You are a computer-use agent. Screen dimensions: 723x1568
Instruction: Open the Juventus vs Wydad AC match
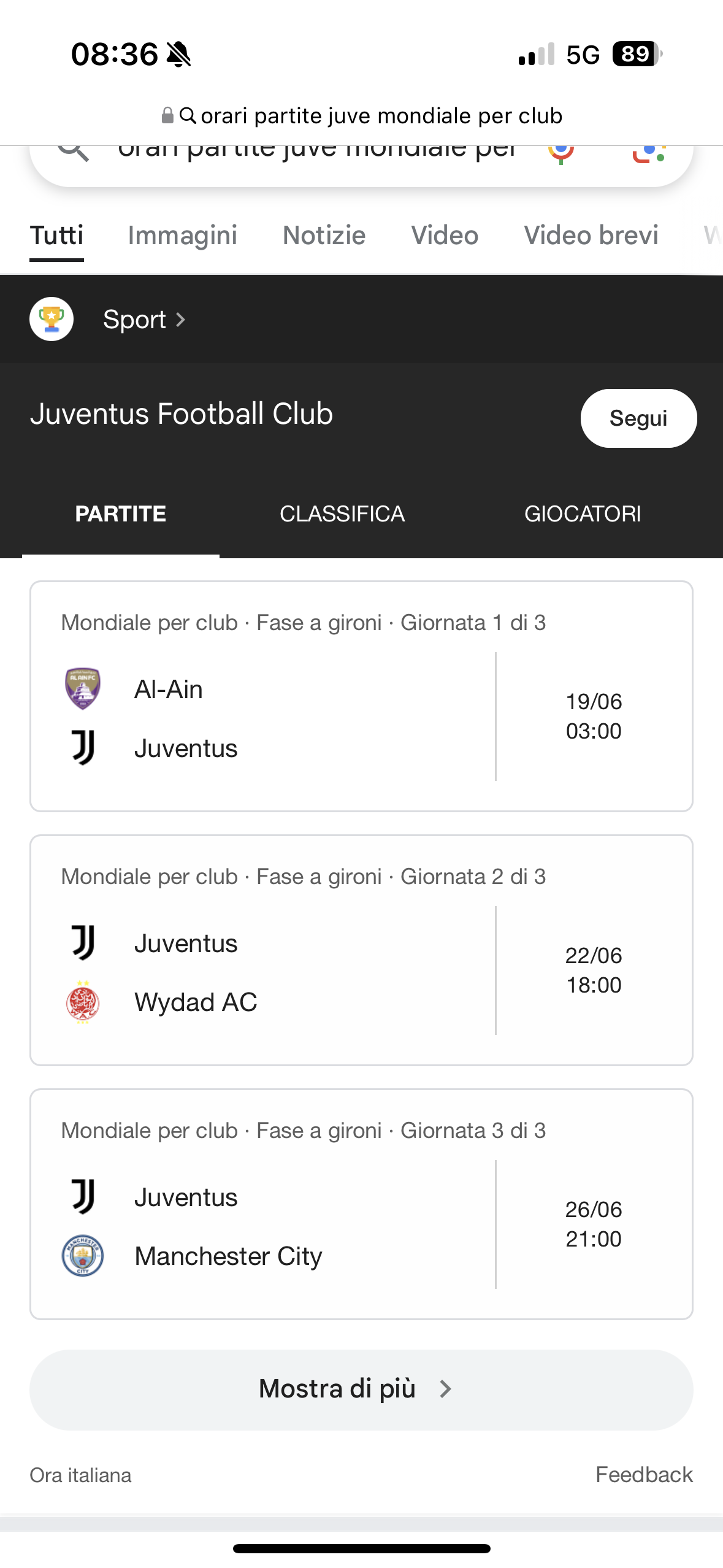[x=361, y=950]
